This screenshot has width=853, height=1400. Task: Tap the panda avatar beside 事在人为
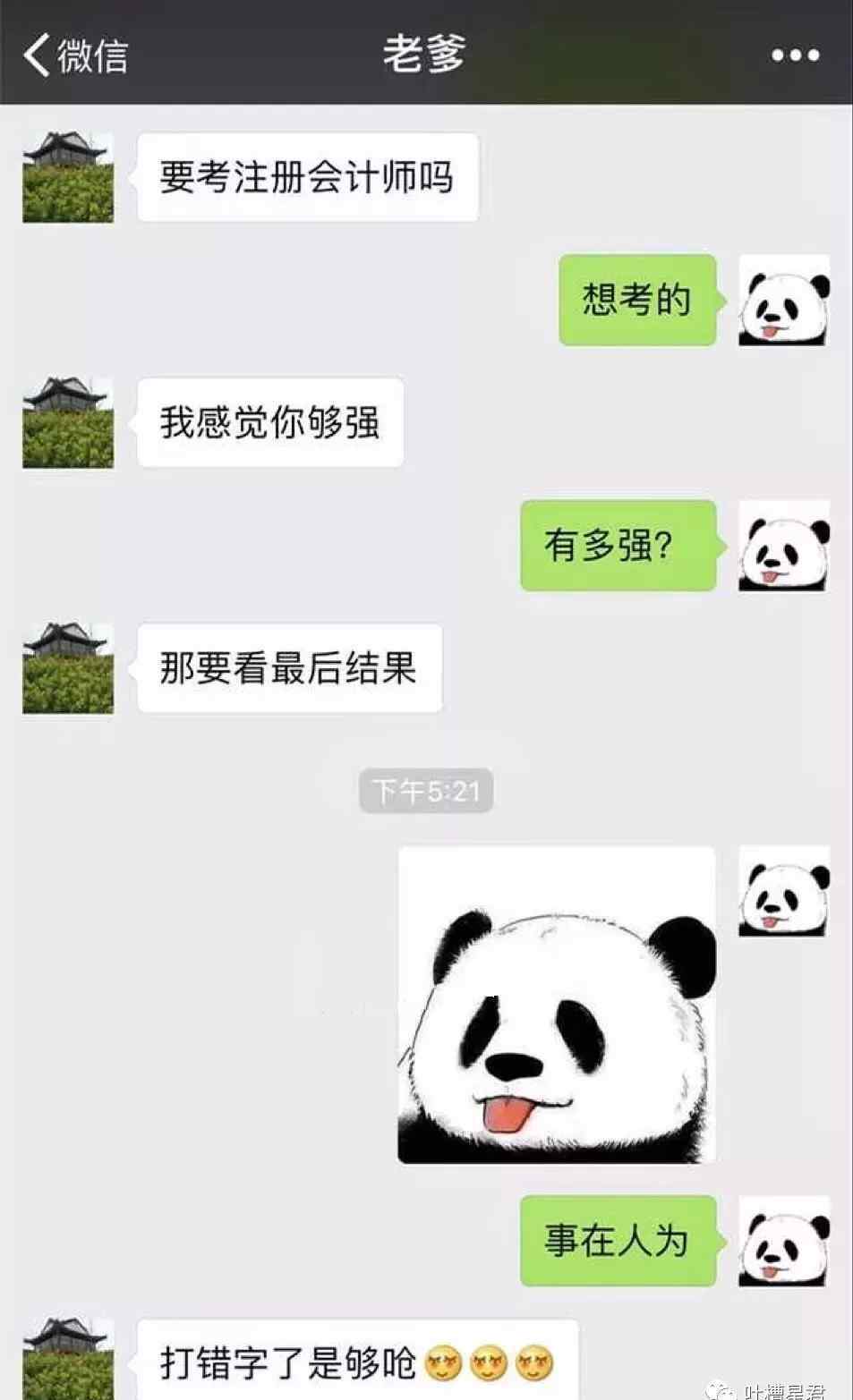(x=784, y=1241)
